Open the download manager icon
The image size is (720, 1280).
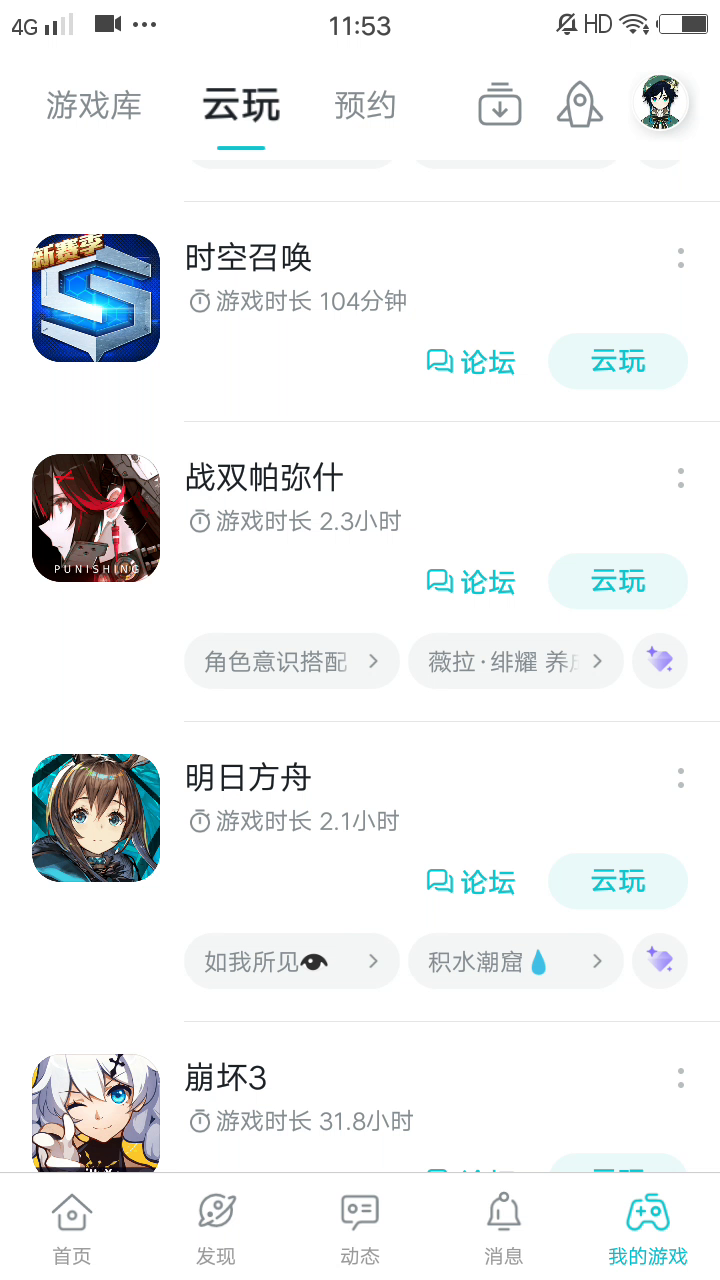point(500,104)
